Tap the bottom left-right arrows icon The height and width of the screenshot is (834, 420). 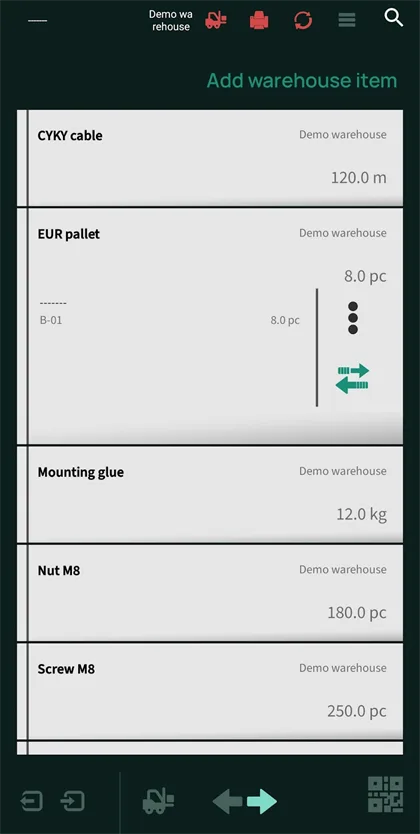pos(245,801)
